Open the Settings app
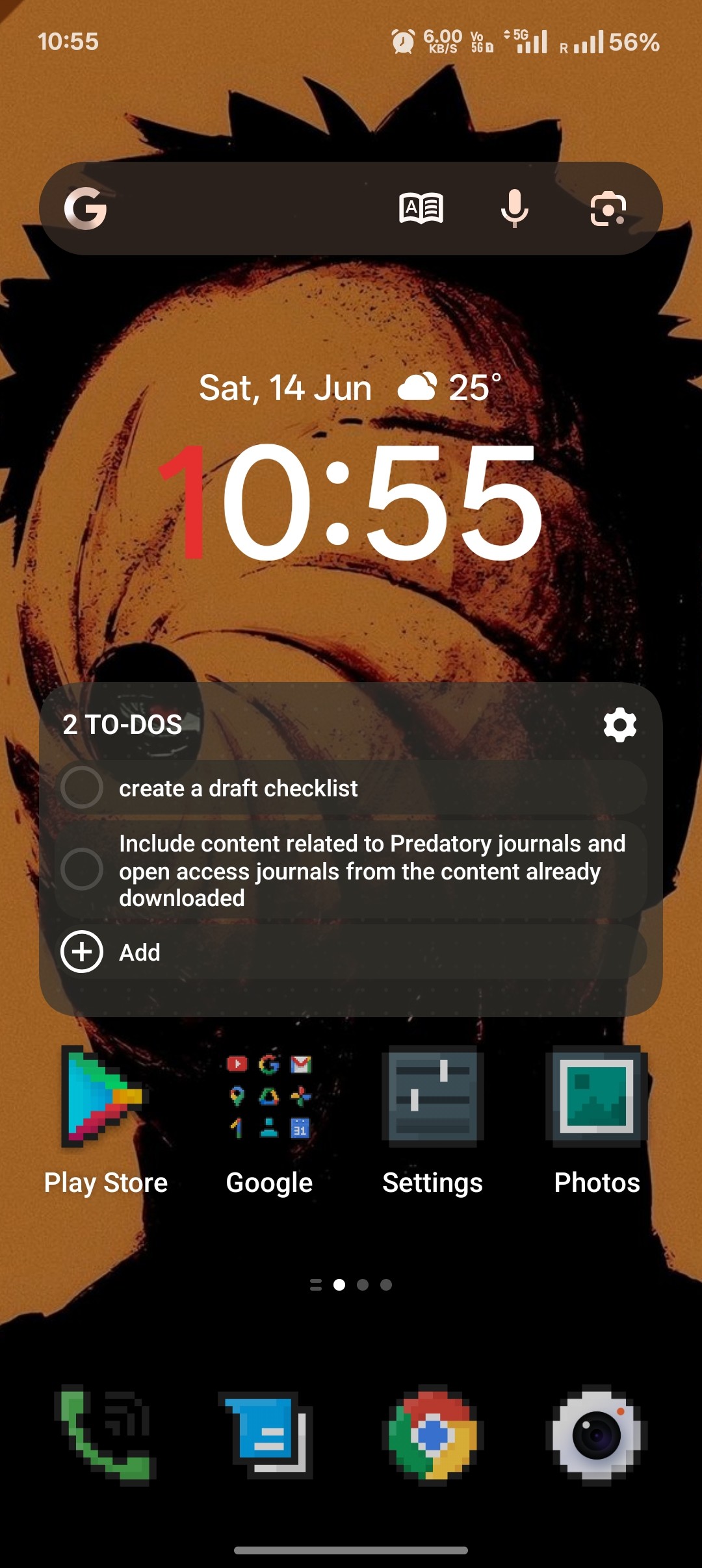The height and width of the screenshot is (1568, 702). (x=433, y=1098)
